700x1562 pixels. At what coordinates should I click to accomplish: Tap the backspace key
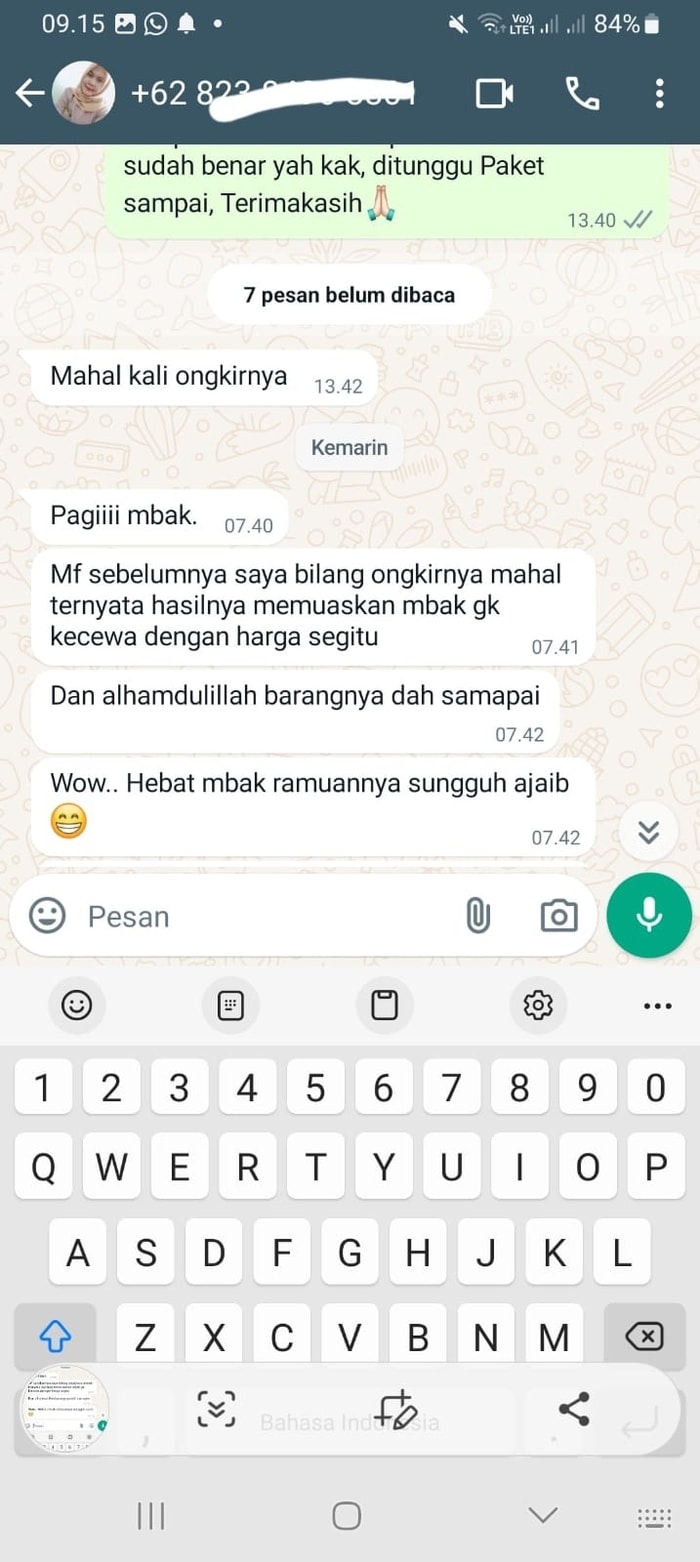pos(644,1336)
